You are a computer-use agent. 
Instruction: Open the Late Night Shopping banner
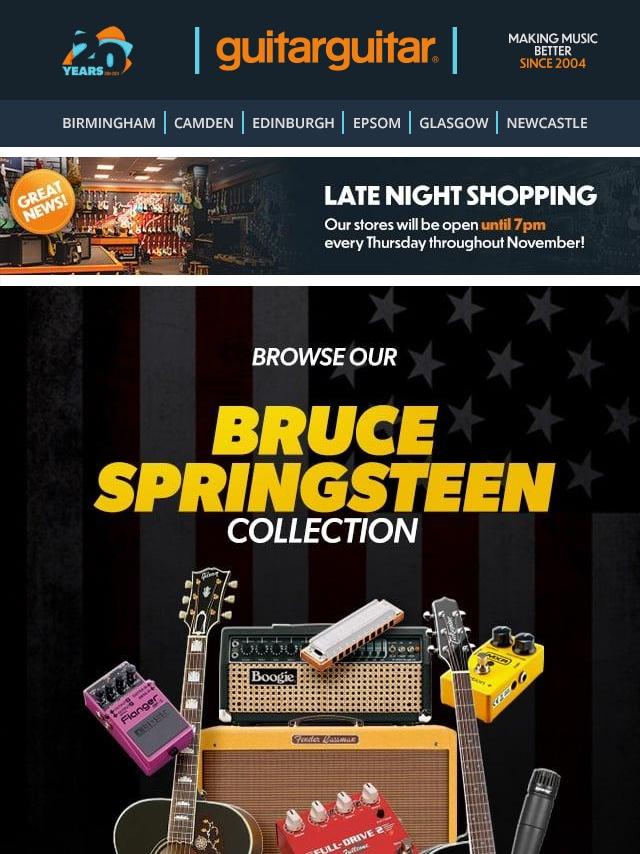point(320,215)
